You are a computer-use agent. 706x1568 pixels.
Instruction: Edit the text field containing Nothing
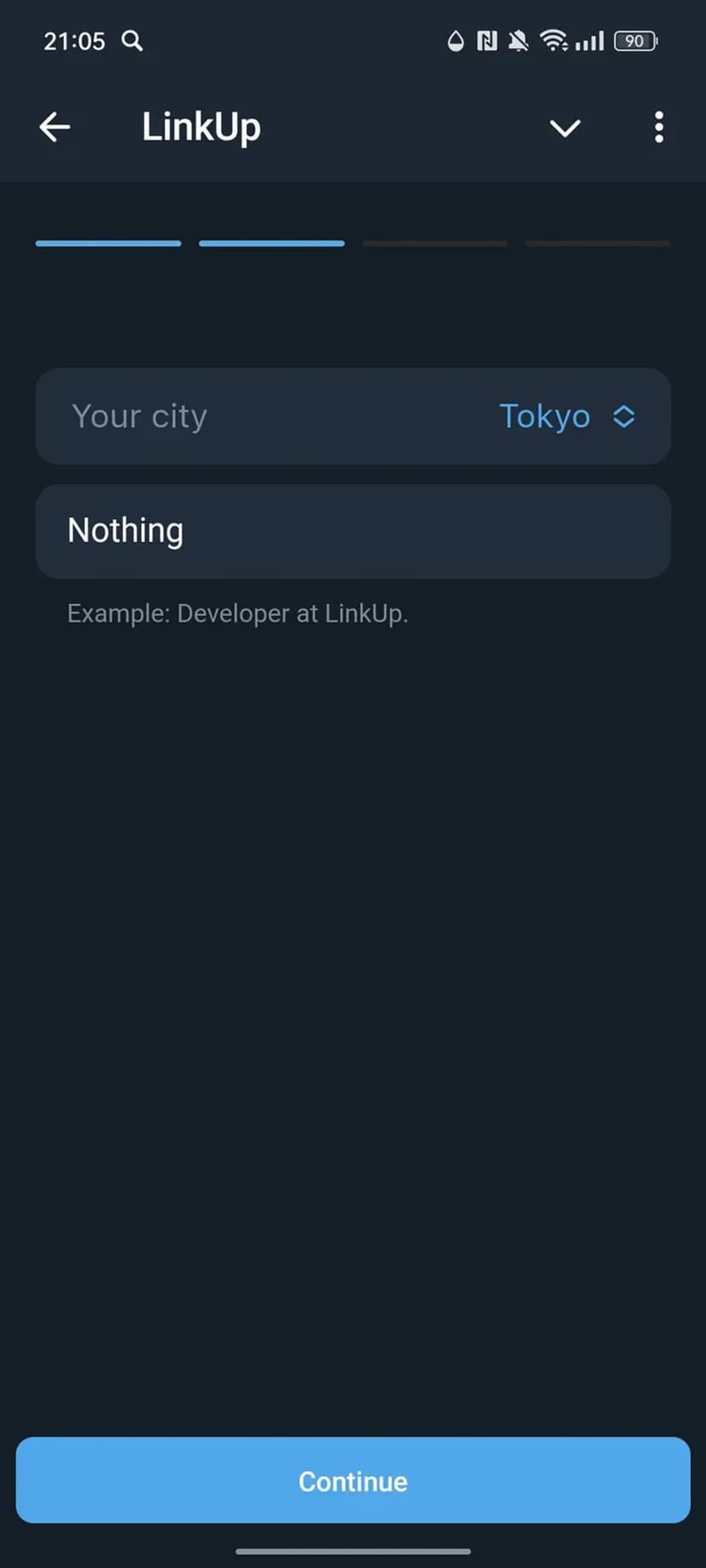tap(353, 531)
